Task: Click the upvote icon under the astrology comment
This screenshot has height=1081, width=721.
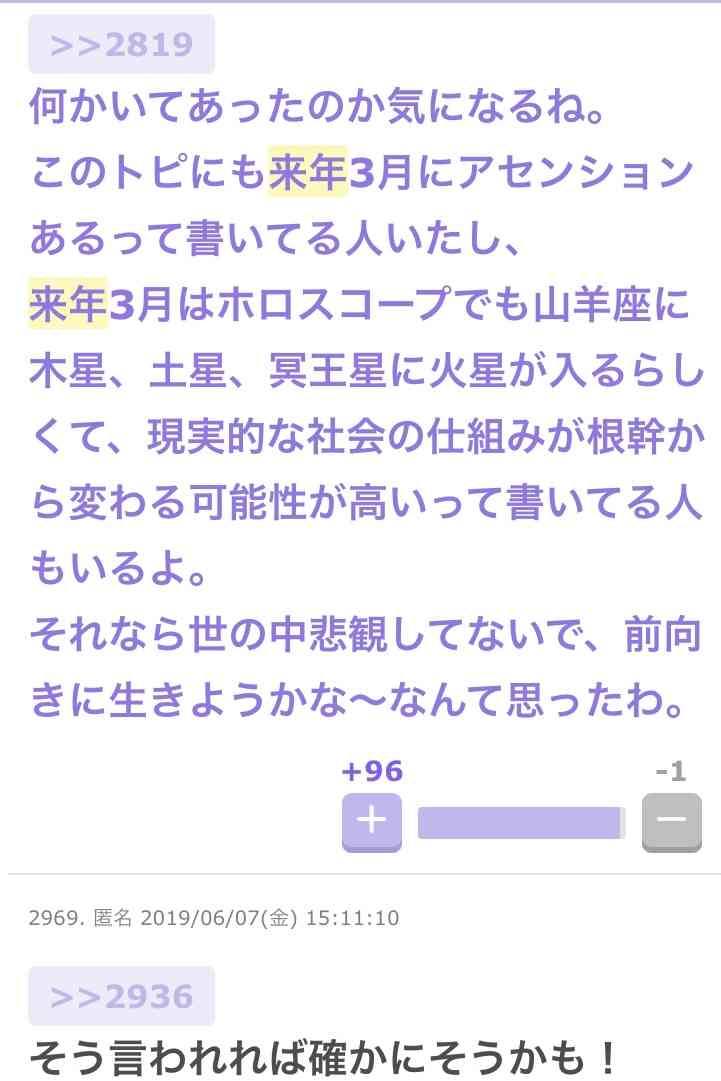Action: tap(370, 821)
